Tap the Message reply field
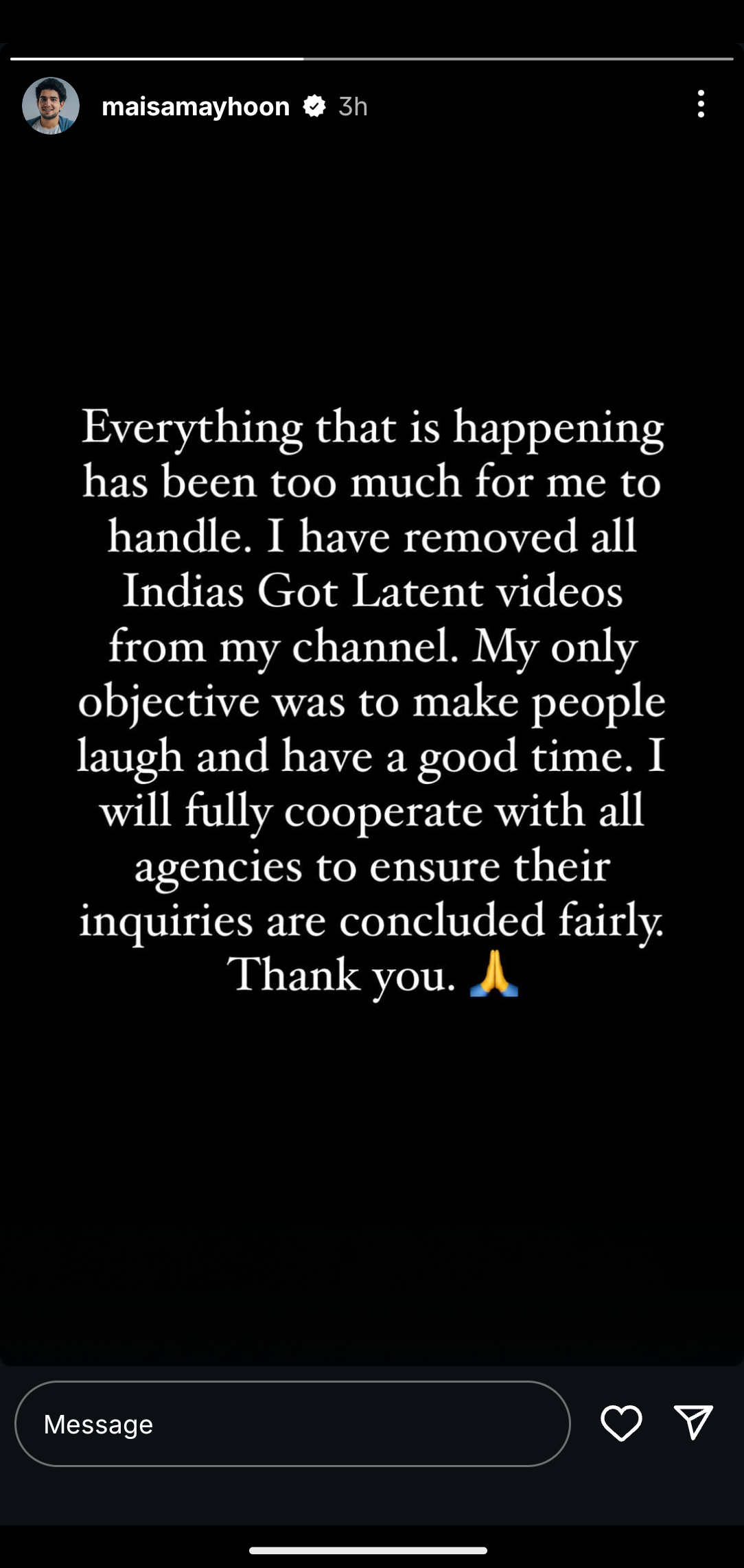This screenshot has height=1568, width=744. (292, 1424)
